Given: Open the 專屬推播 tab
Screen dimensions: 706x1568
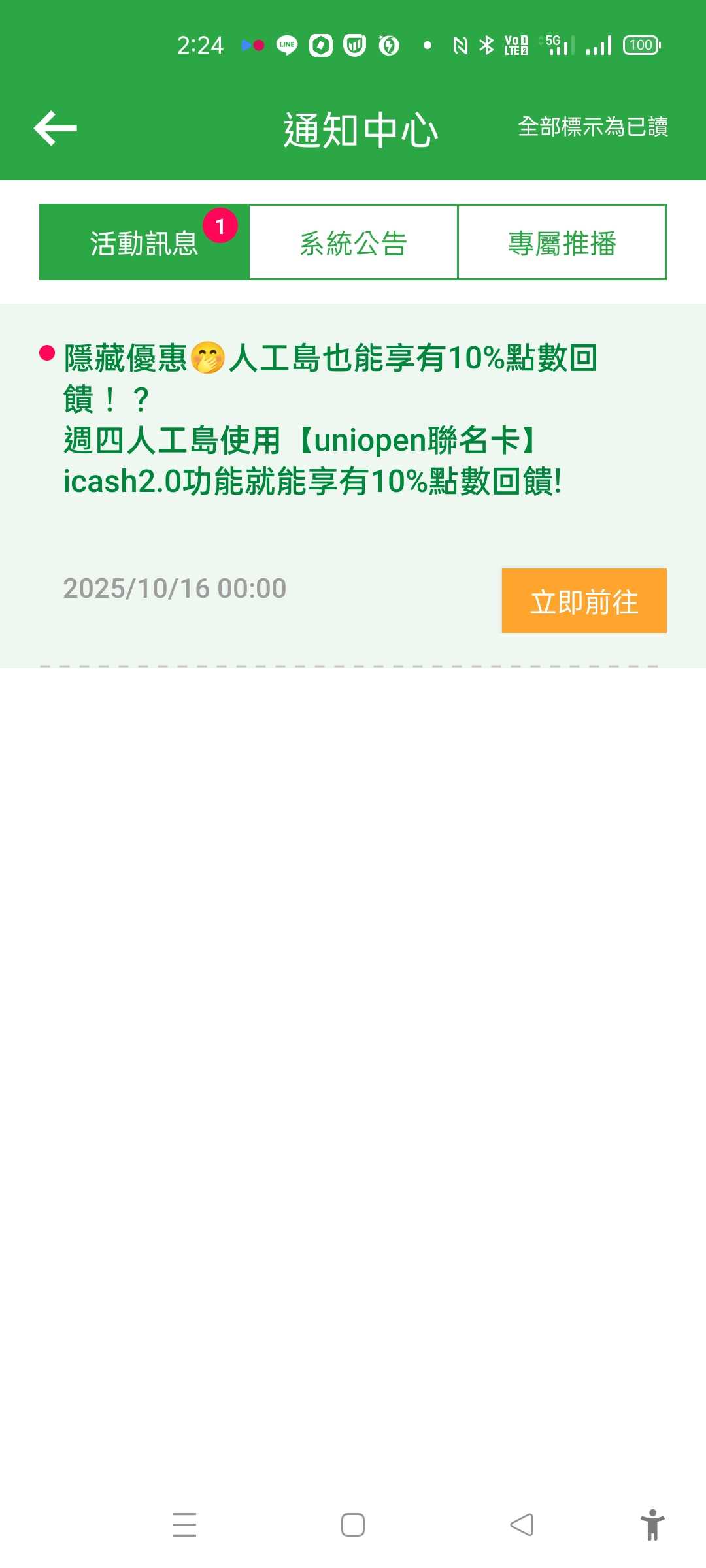Looking at the screenshot, I should [562, 243].
